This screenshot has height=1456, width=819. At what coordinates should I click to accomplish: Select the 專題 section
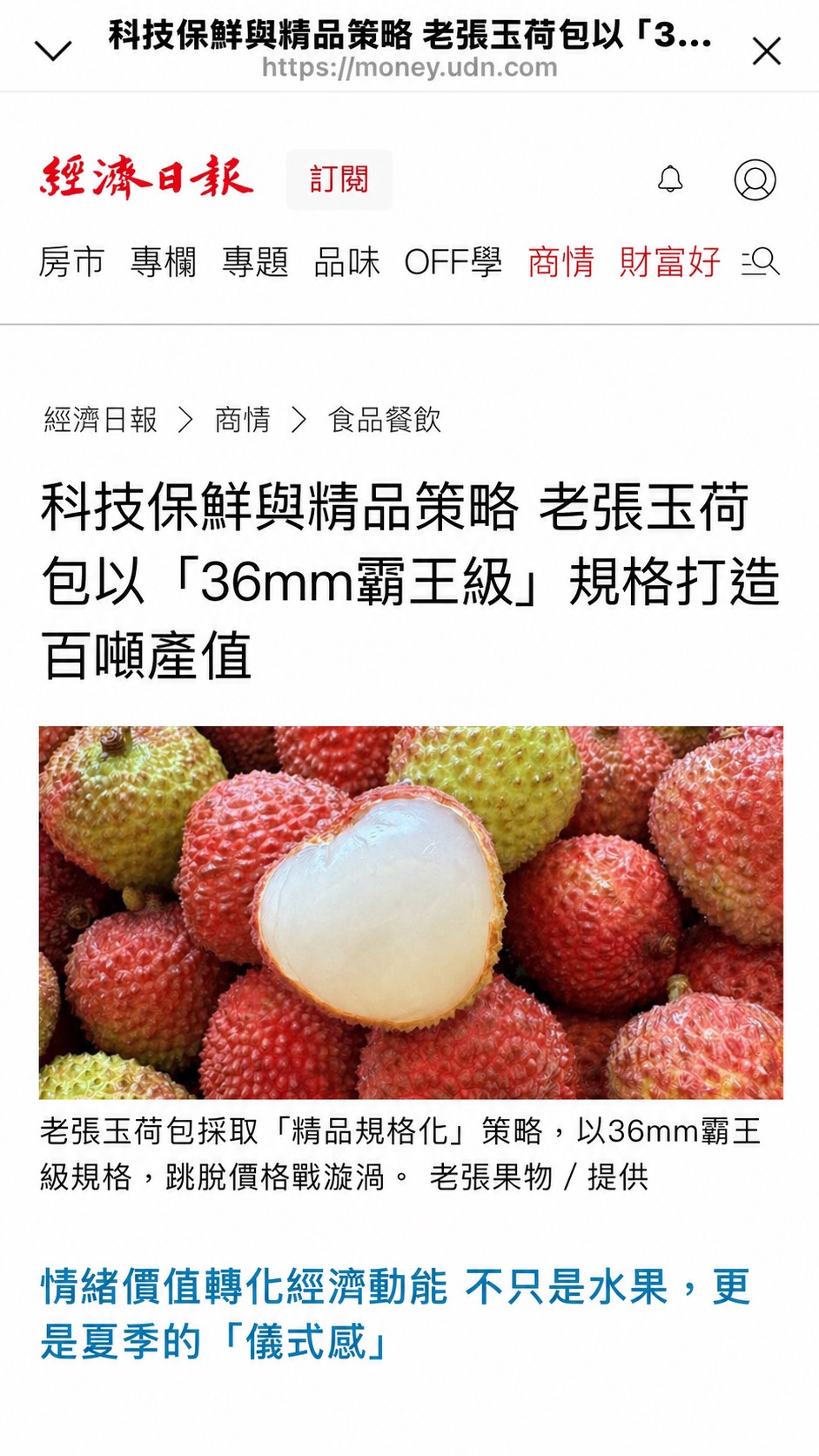pyautogui.click(x=255, y=262)
